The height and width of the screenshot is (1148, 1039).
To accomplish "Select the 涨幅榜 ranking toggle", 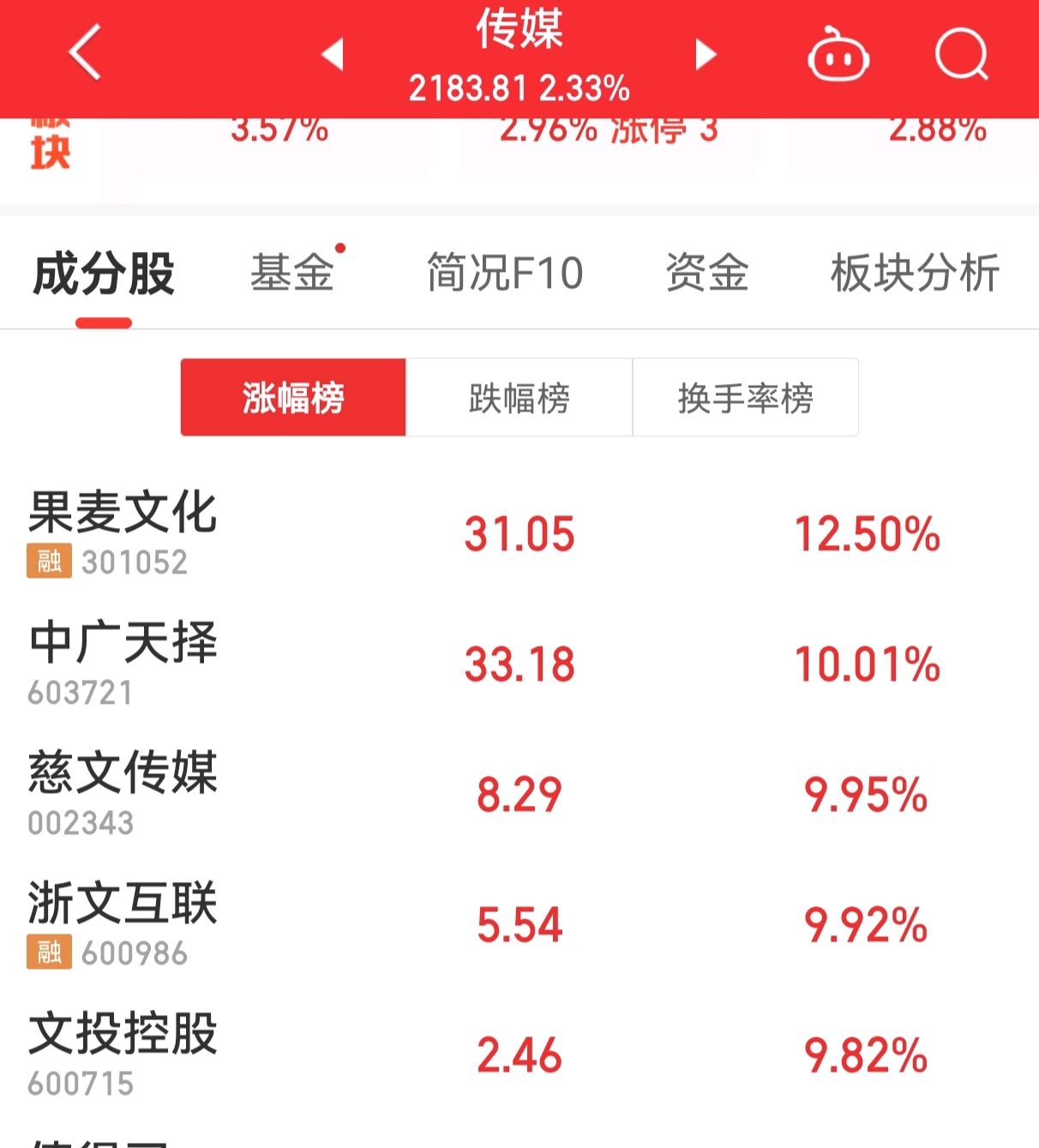I will (291, 398).
